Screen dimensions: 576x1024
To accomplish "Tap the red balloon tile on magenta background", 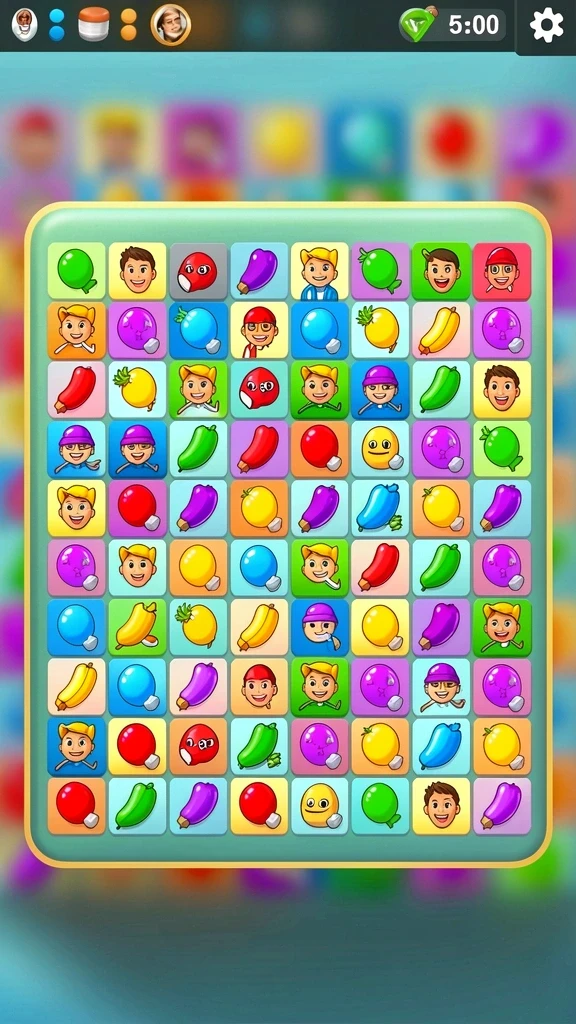I will (137, 509).
